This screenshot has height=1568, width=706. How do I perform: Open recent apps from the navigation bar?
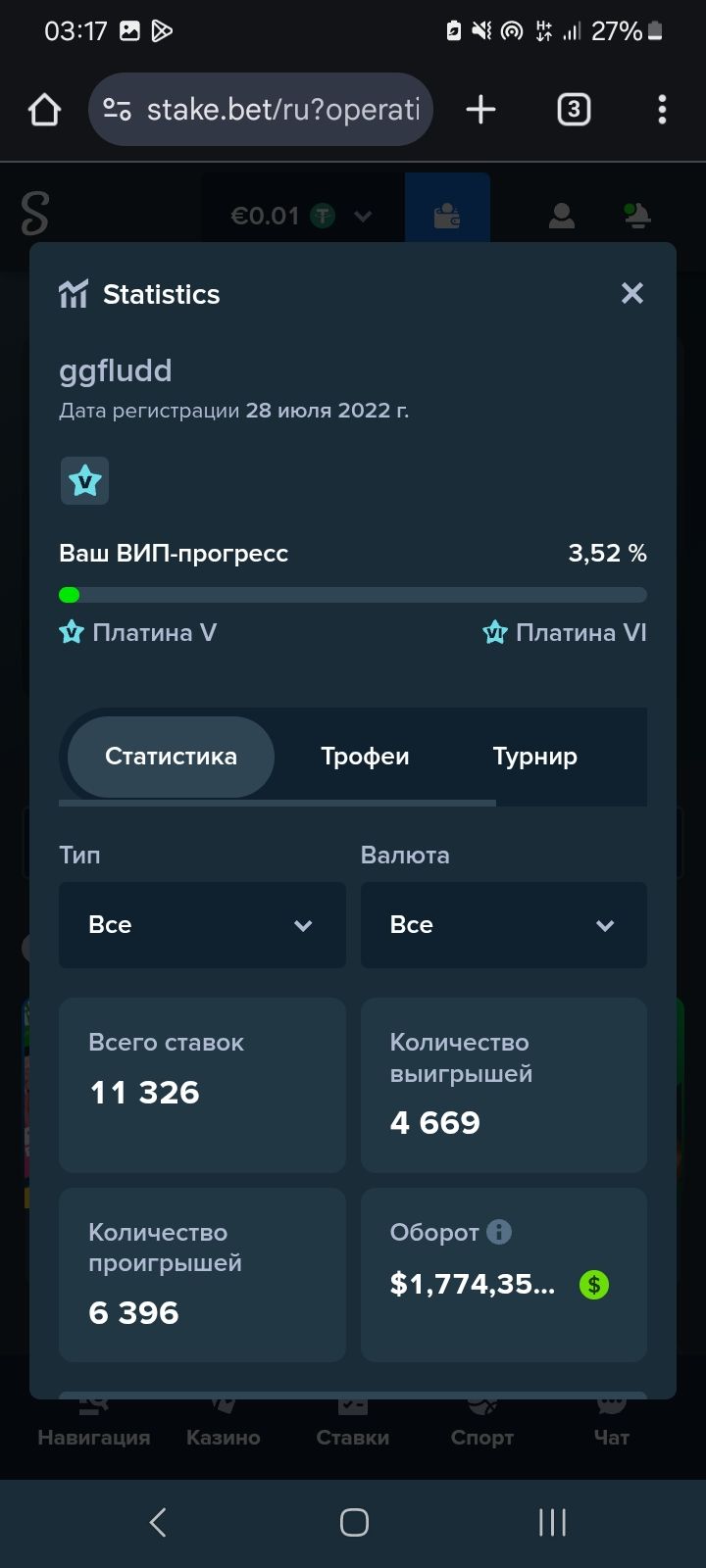(x=552, y=1522)
